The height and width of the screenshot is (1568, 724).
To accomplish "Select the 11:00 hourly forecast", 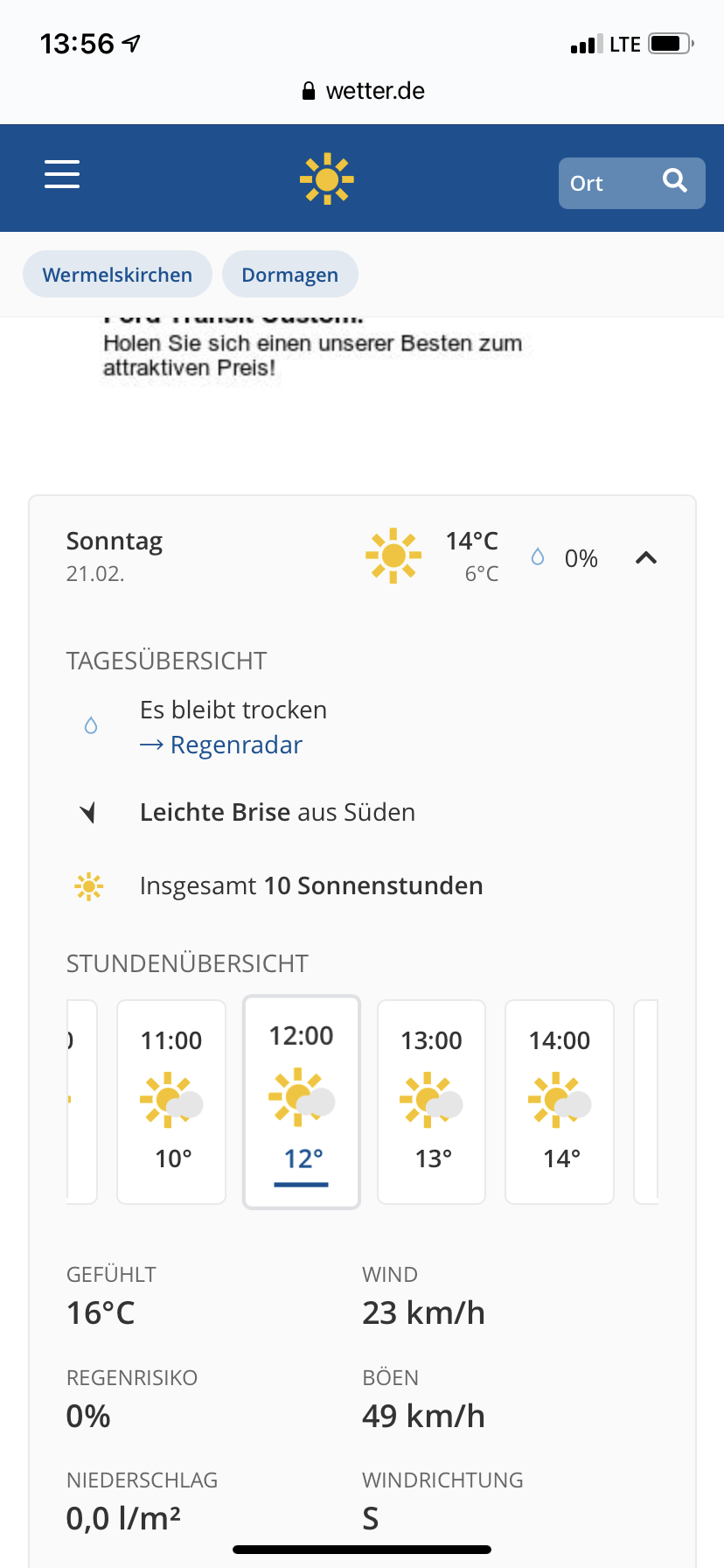I will pos(171,1102).
